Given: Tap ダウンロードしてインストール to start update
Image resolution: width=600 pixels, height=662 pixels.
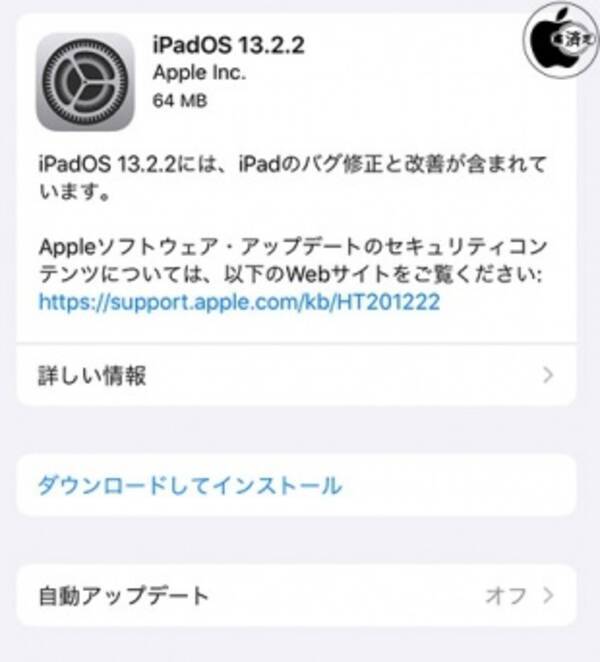Looking at the screenshot, I should coord(190,486).
